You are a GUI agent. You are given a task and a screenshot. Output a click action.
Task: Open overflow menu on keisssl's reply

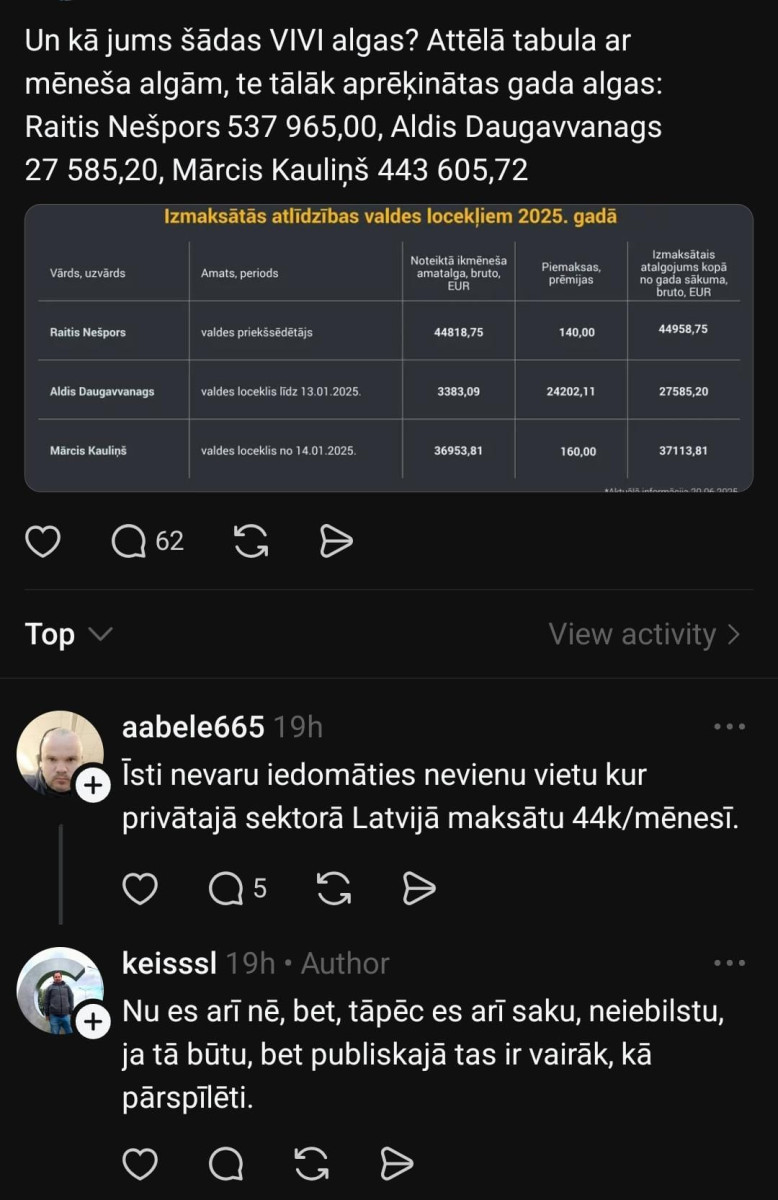pos(729,963)
